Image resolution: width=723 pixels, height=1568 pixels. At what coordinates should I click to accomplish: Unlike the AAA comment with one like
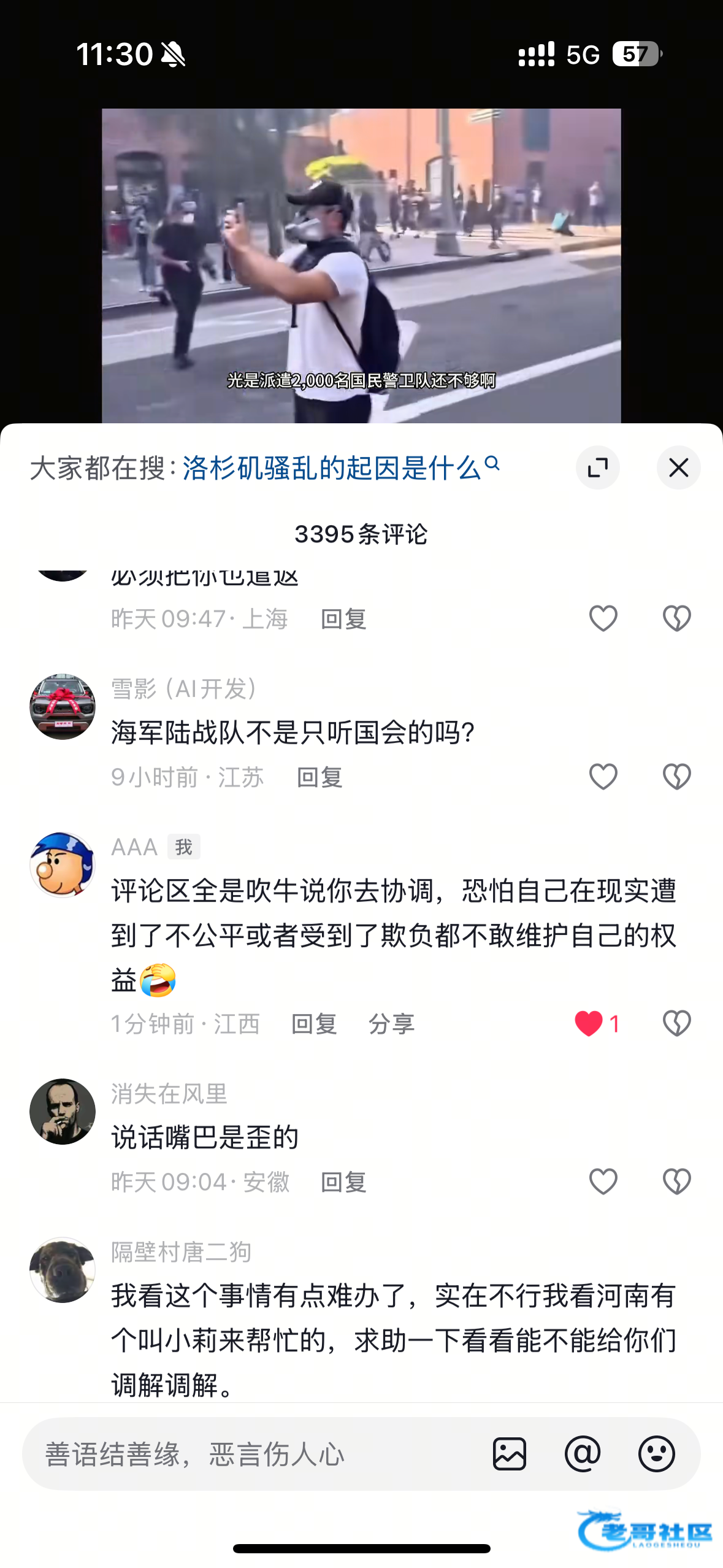(x=589, y=1023)
